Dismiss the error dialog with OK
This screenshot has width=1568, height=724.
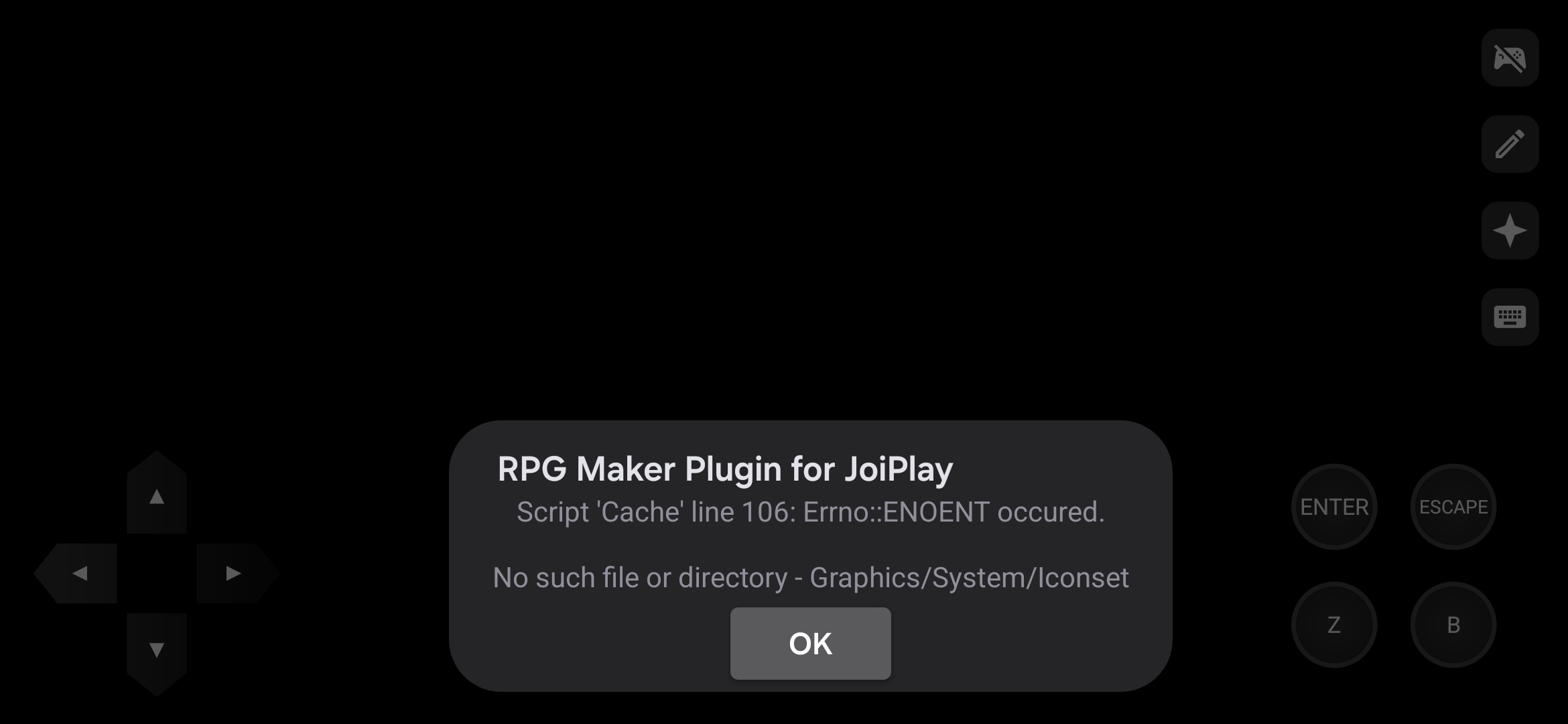[810, 644]
